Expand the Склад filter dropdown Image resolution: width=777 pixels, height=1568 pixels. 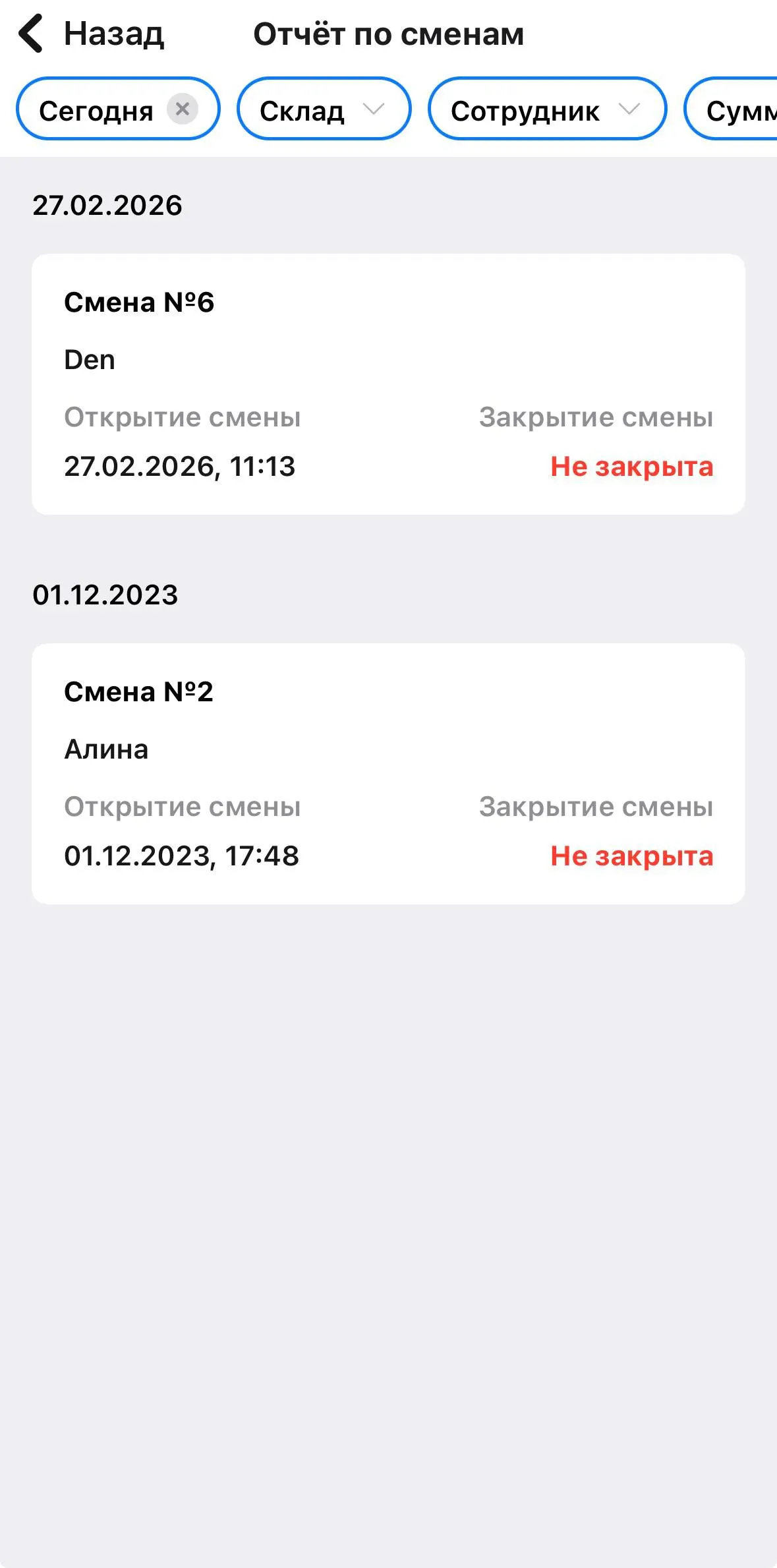click(324, 109)
